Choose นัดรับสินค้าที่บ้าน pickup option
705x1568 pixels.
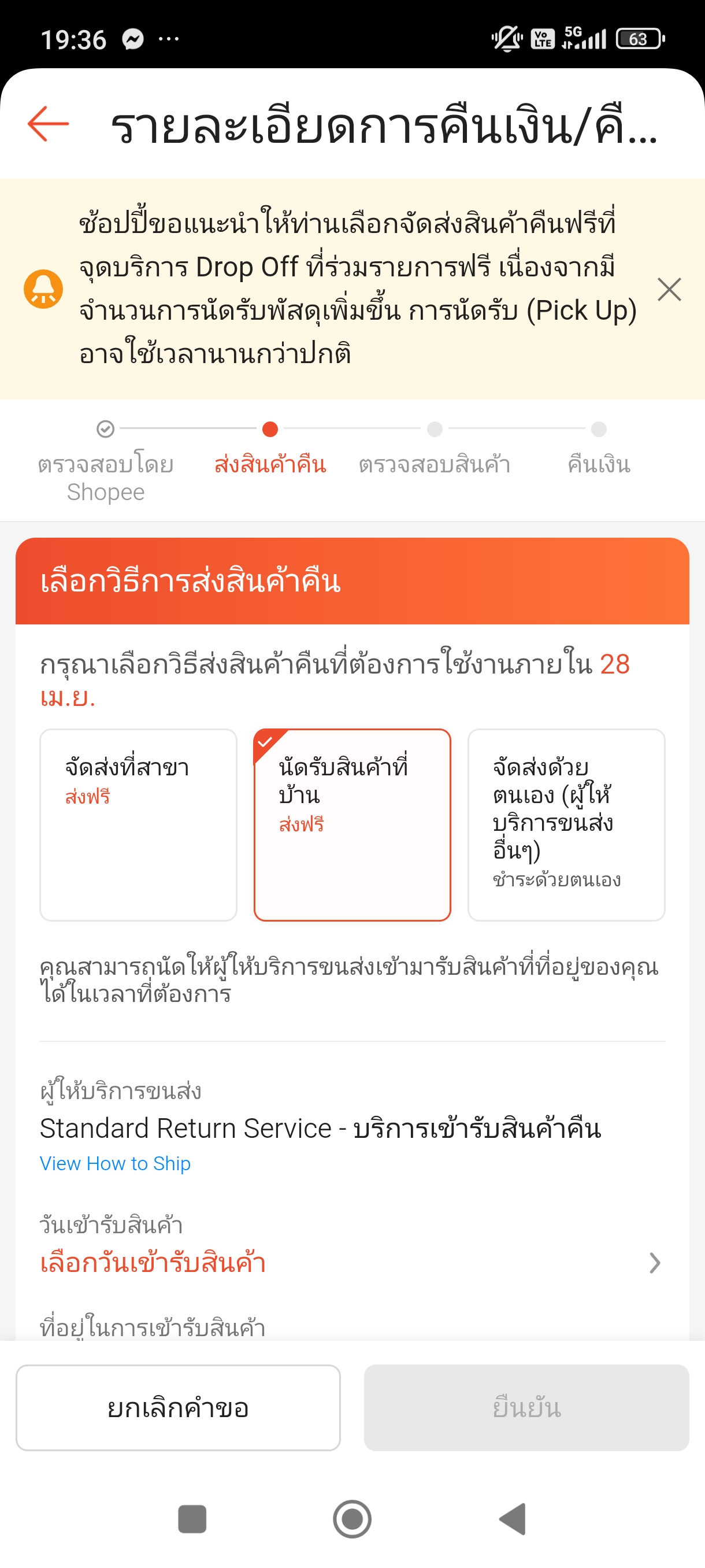pyautogui.click(x=352, y=825)
